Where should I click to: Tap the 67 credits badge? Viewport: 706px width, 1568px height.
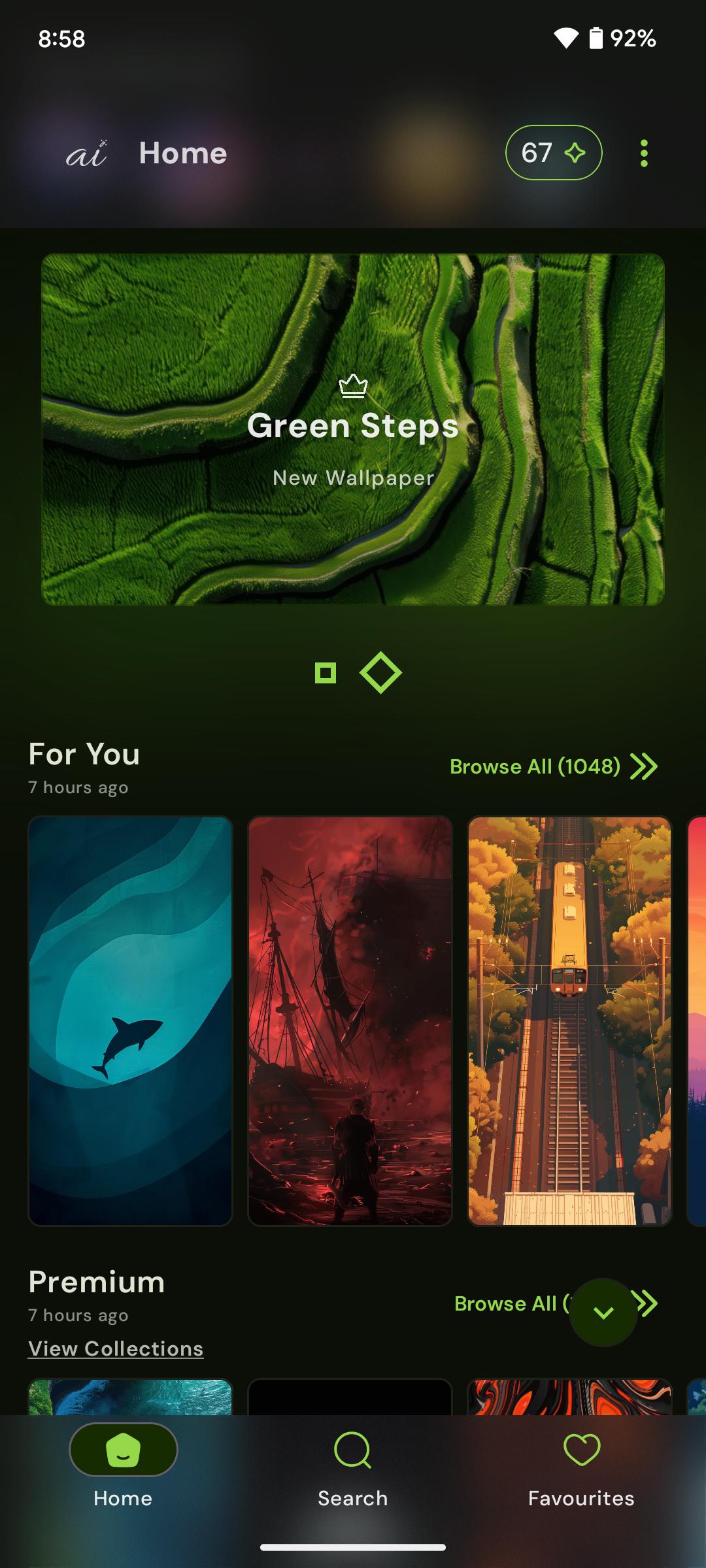pos(554,153)
